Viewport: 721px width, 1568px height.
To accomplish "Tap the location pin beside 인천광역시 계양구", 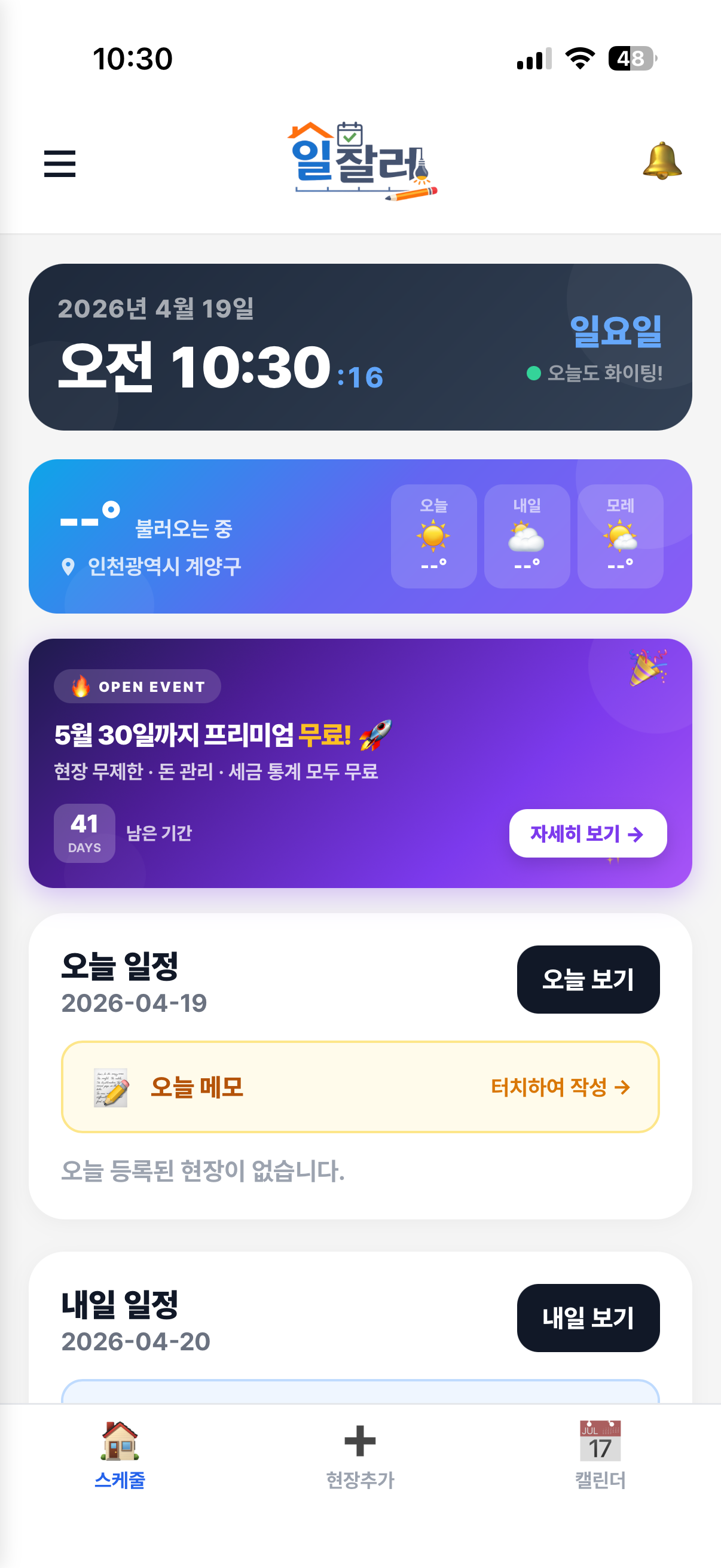I will pos(69,566).
